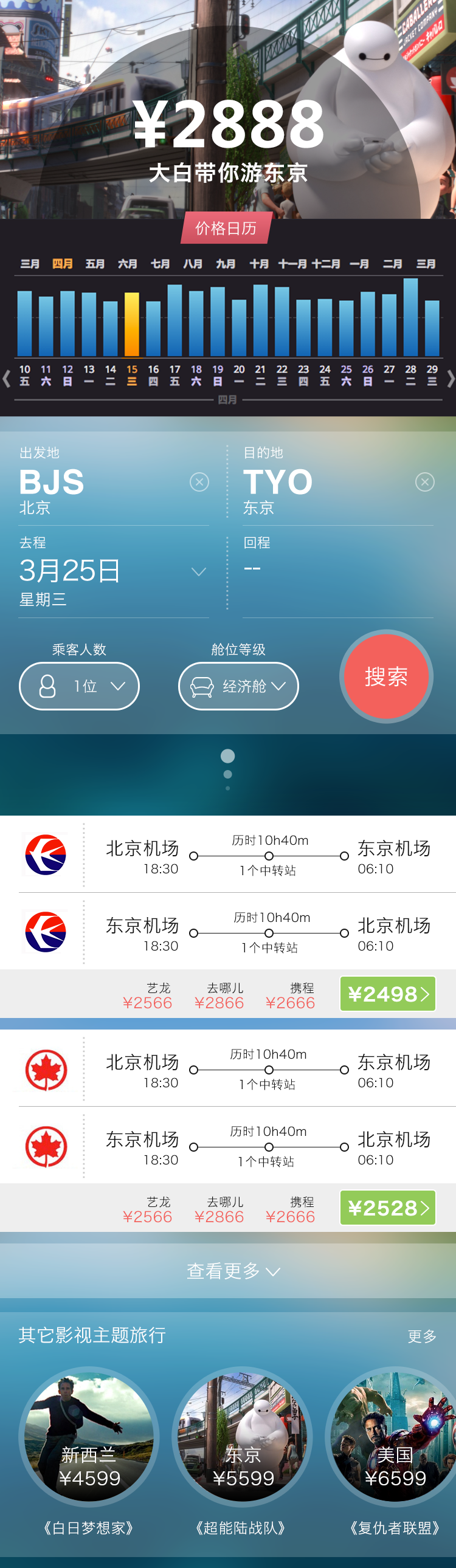The width and height of the screenshot is (456, 1568).
Task: Clear the 东京 destination field
Action: tap(424, 482)
